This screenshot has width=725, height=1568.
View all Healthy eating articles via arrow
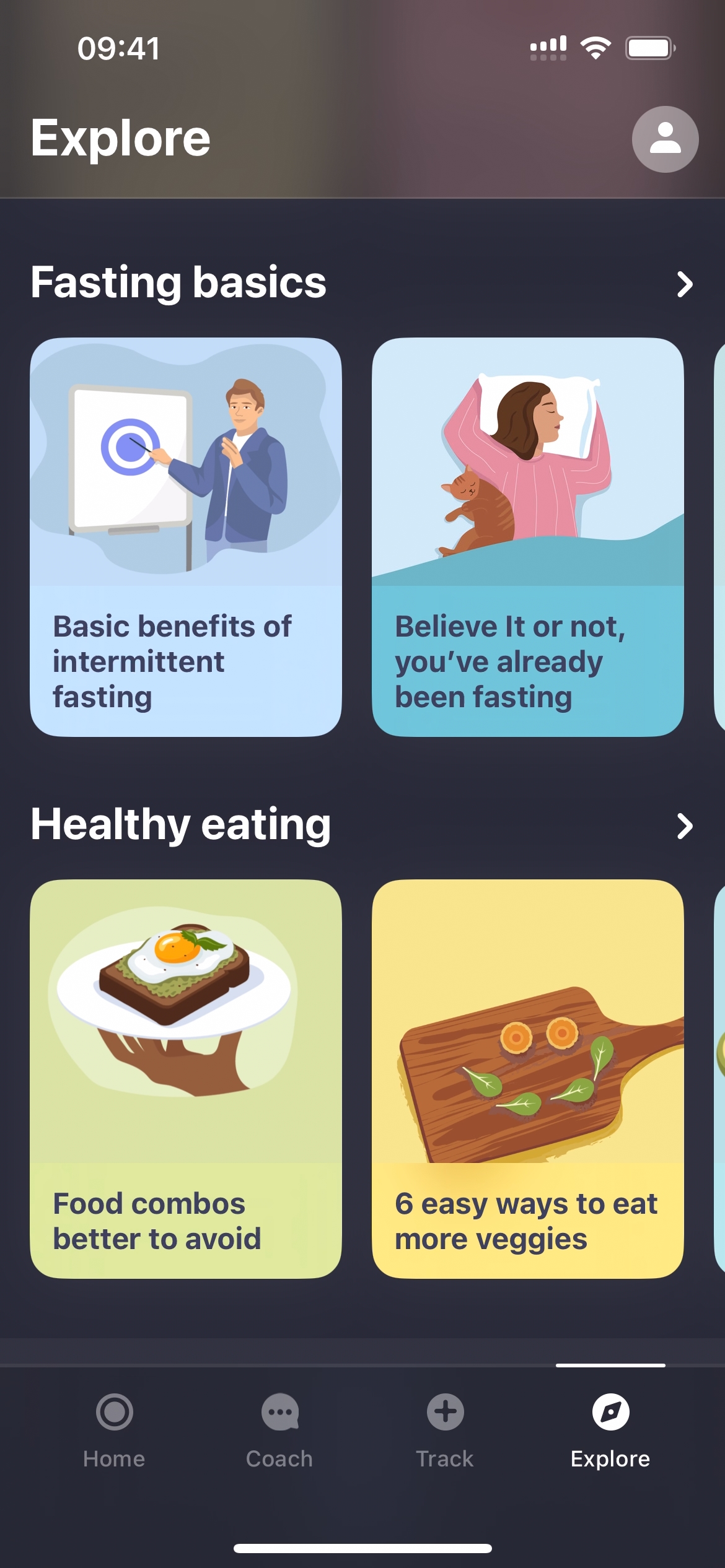point(684,826)
